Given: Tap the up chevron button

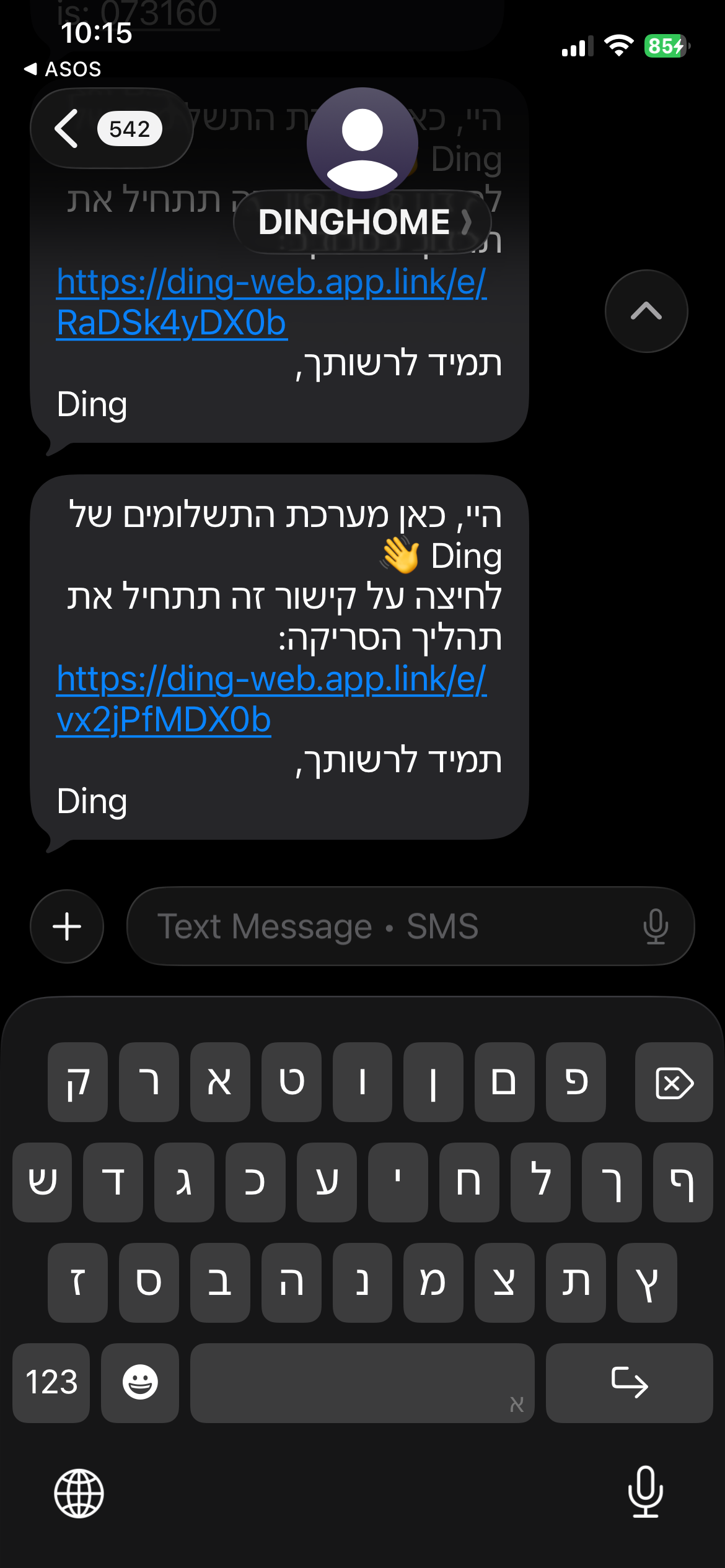Looking at the screenshot, I should 646,311.
